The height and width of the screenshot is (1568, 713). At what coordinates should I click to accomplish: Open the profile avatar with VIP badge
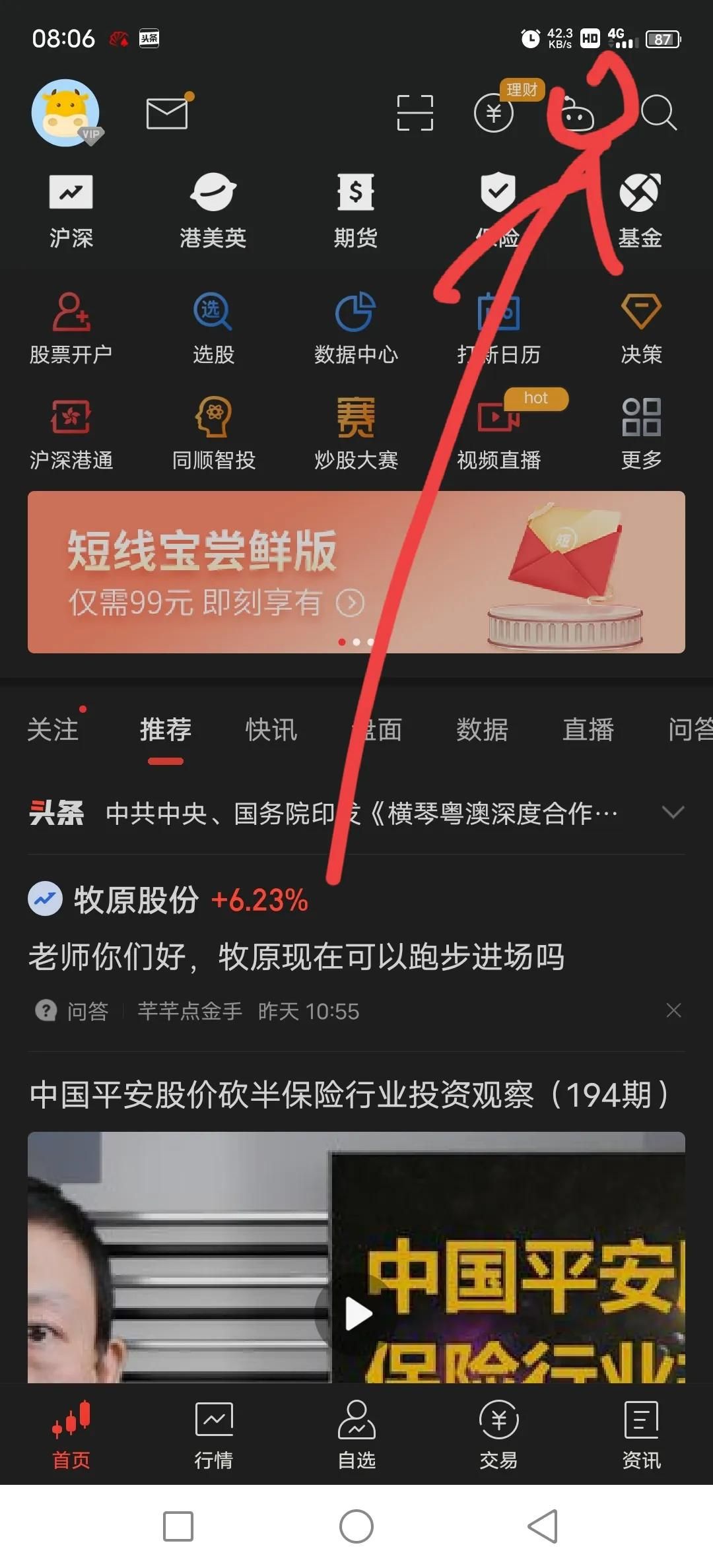tap(67, 113)
